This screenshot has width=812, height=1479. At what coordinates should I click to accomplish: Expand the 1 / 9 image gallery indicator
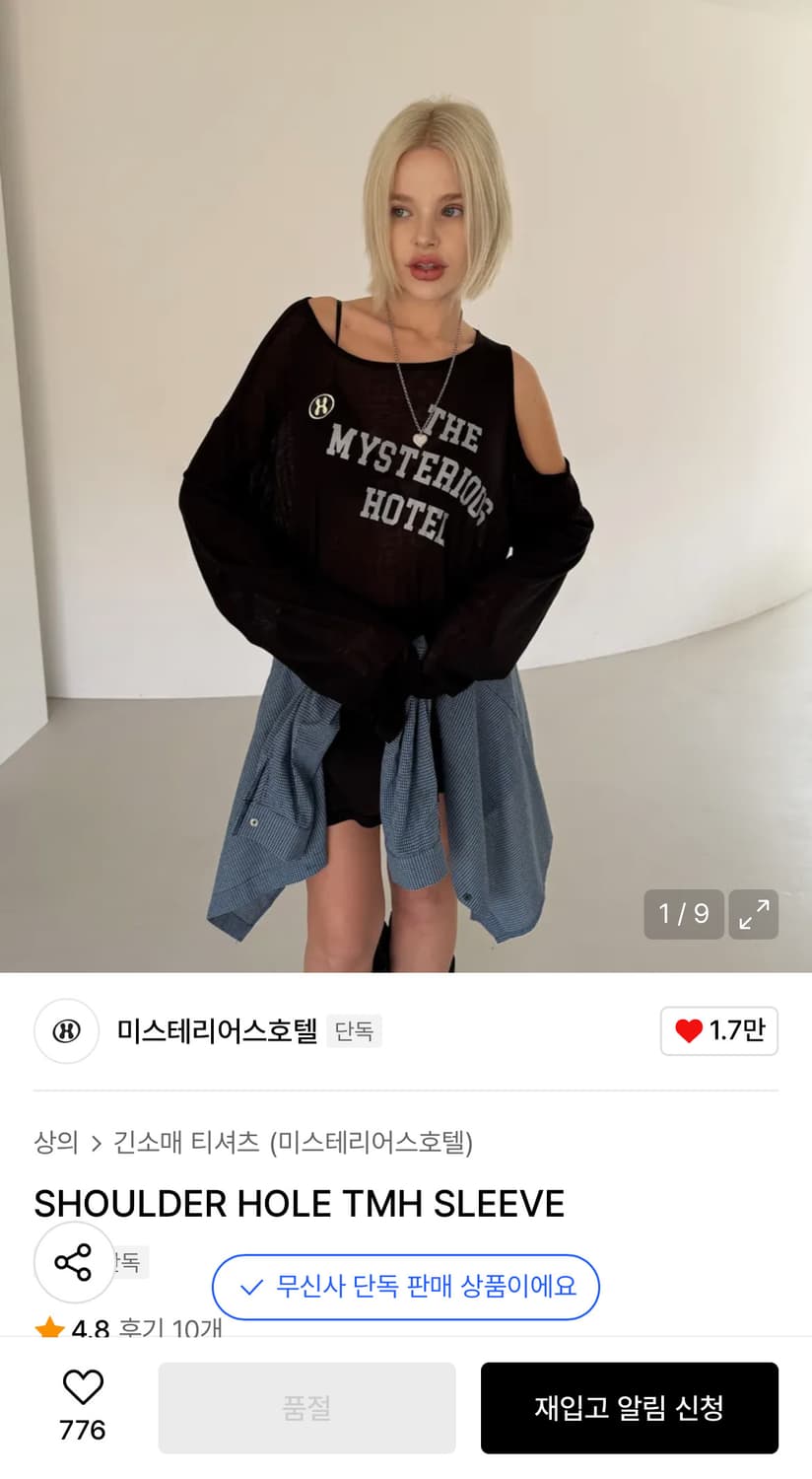pos(684,915)
